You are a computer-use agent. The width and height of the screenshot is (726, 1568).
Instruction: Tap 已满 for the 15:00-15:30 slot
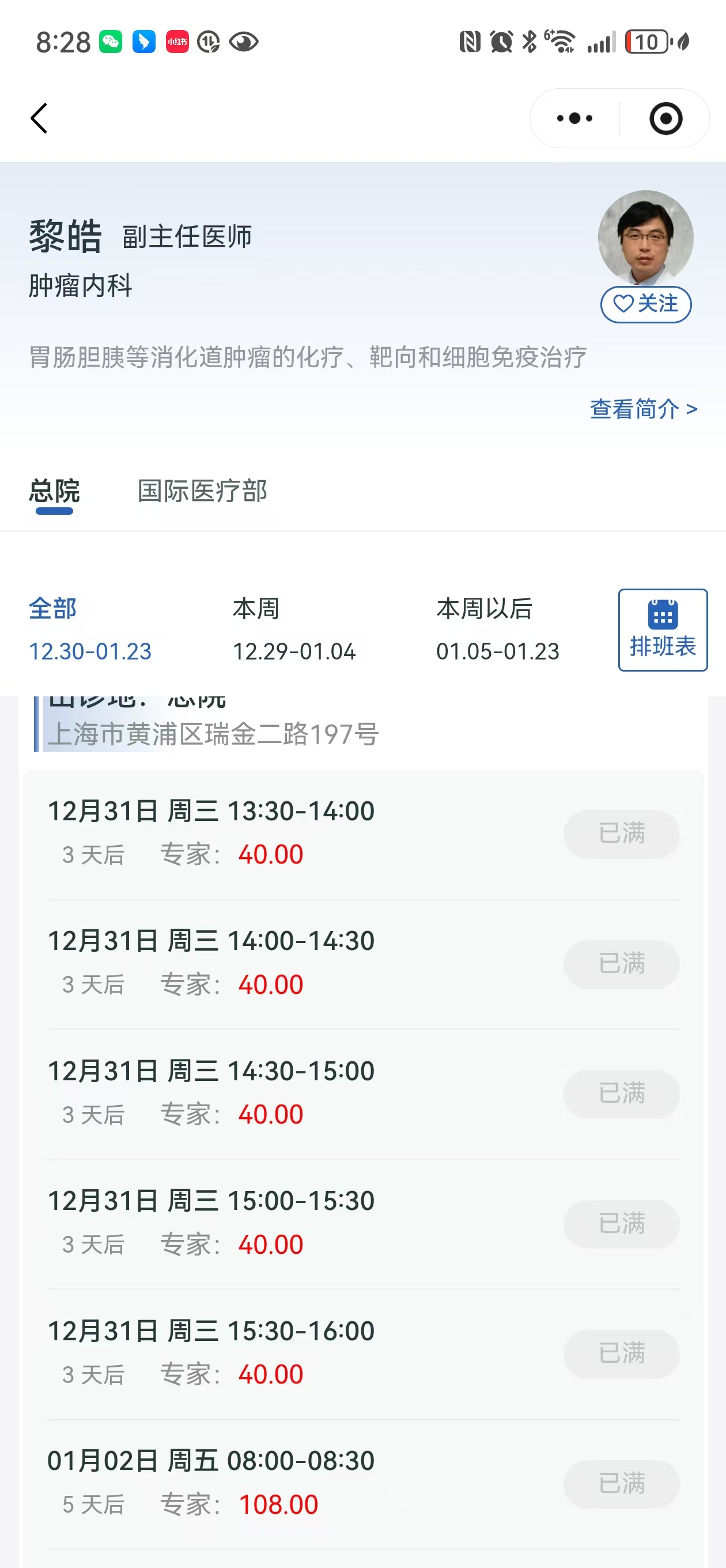pos(621,1223)
